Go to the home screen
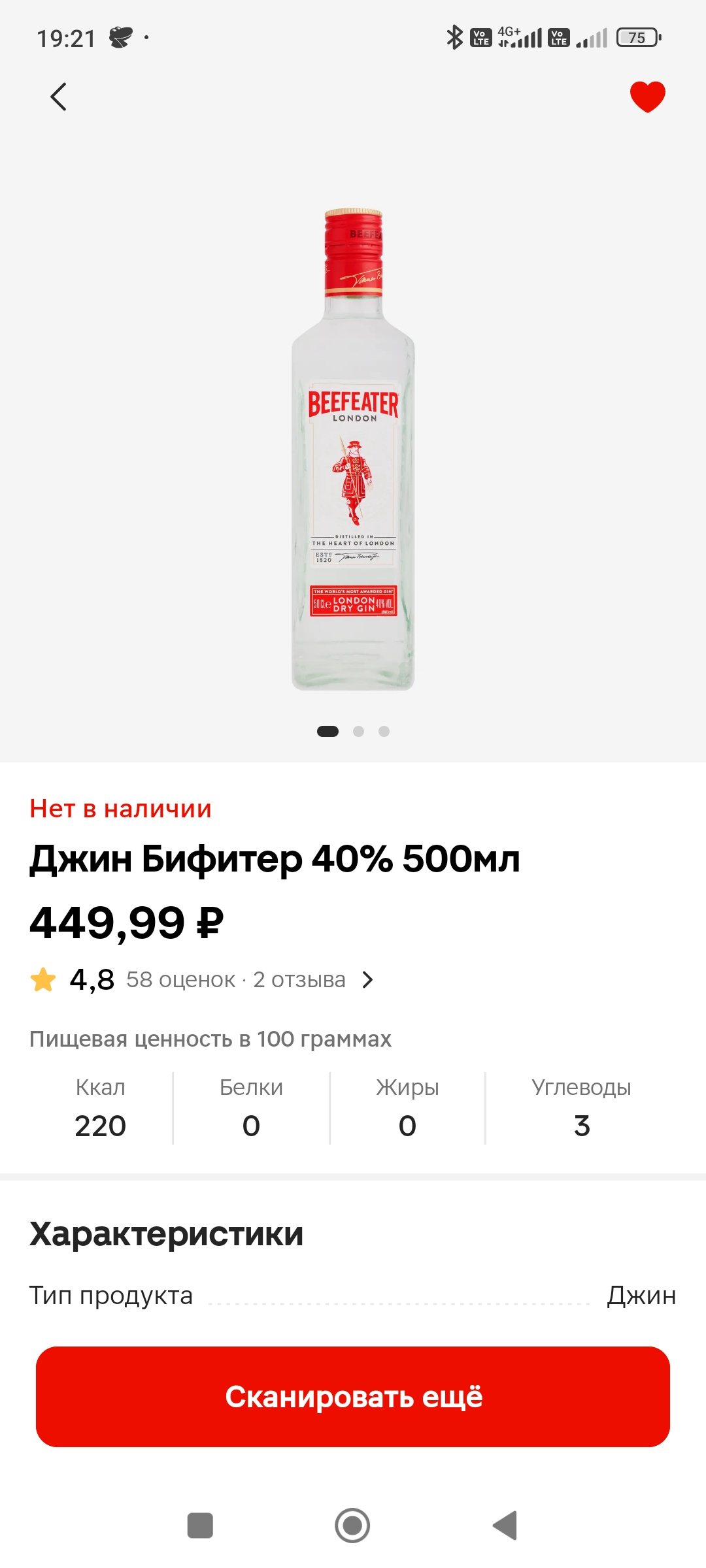The image size is (706, 1568). [x=352, y=1526]
